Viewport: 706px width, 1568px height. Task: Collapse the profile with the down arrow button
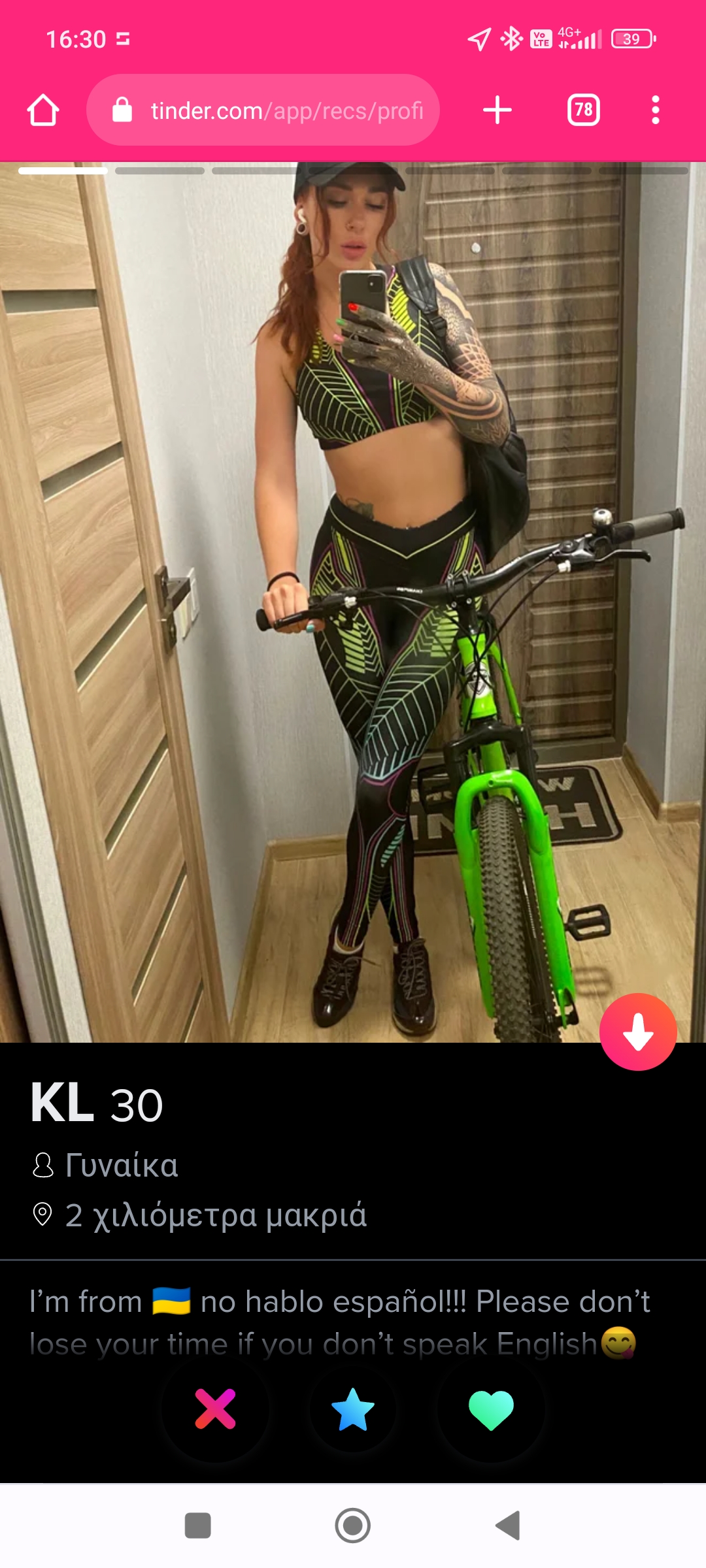tap(638, 1032)
